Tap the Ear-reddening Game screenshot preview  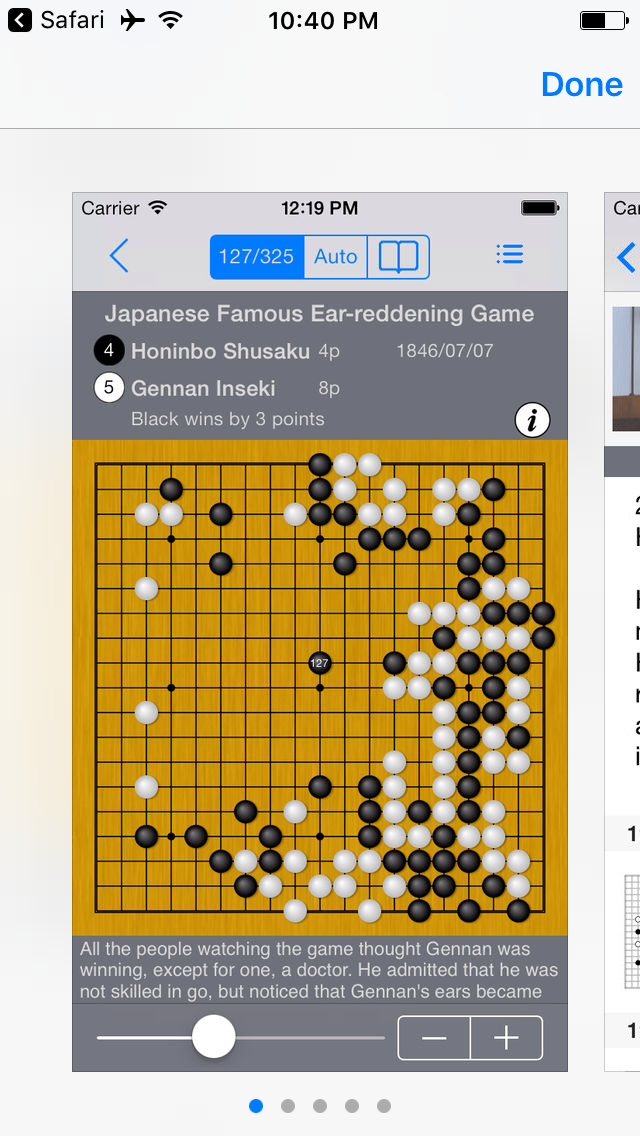pyautogui.click(x=320, y=632)
